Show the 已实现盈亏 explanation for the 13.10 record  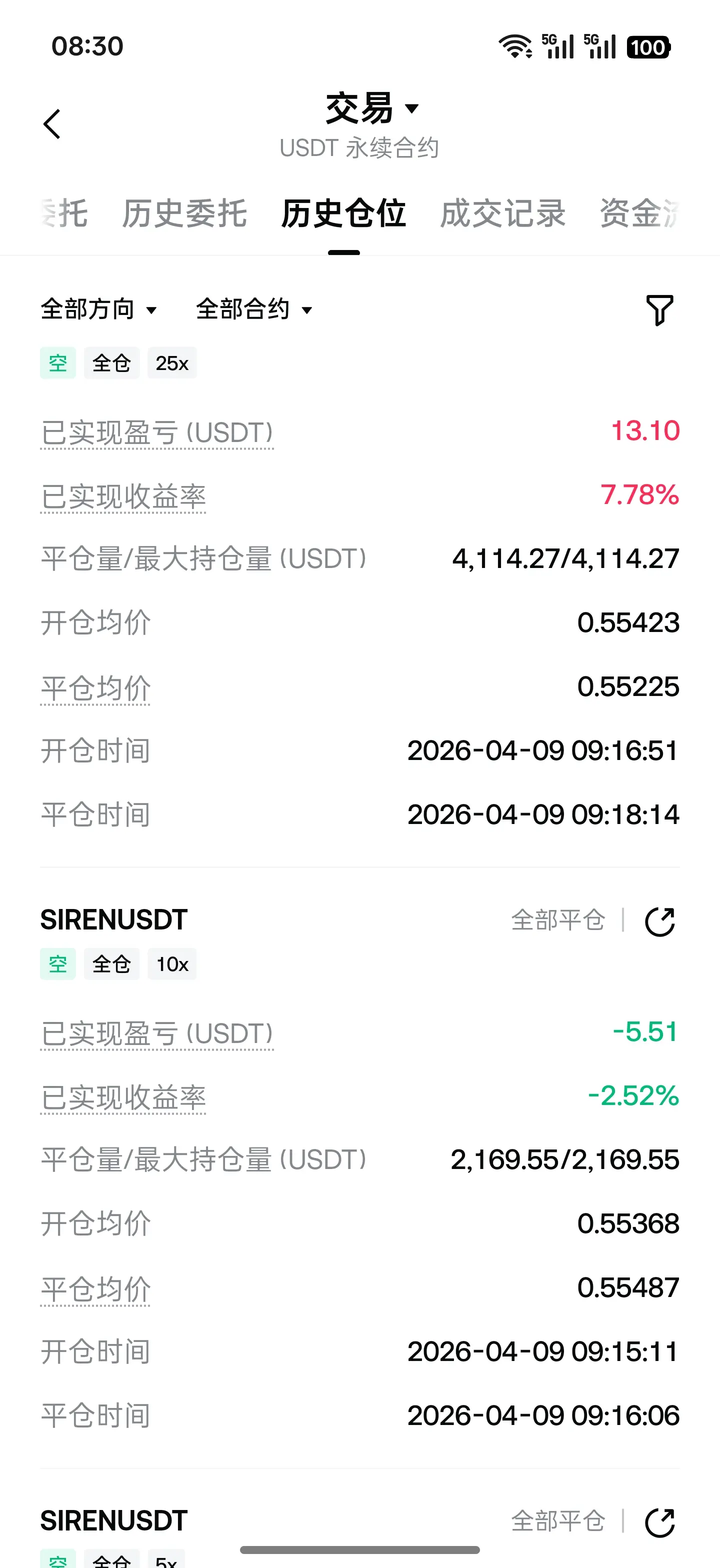coord(157,433)
